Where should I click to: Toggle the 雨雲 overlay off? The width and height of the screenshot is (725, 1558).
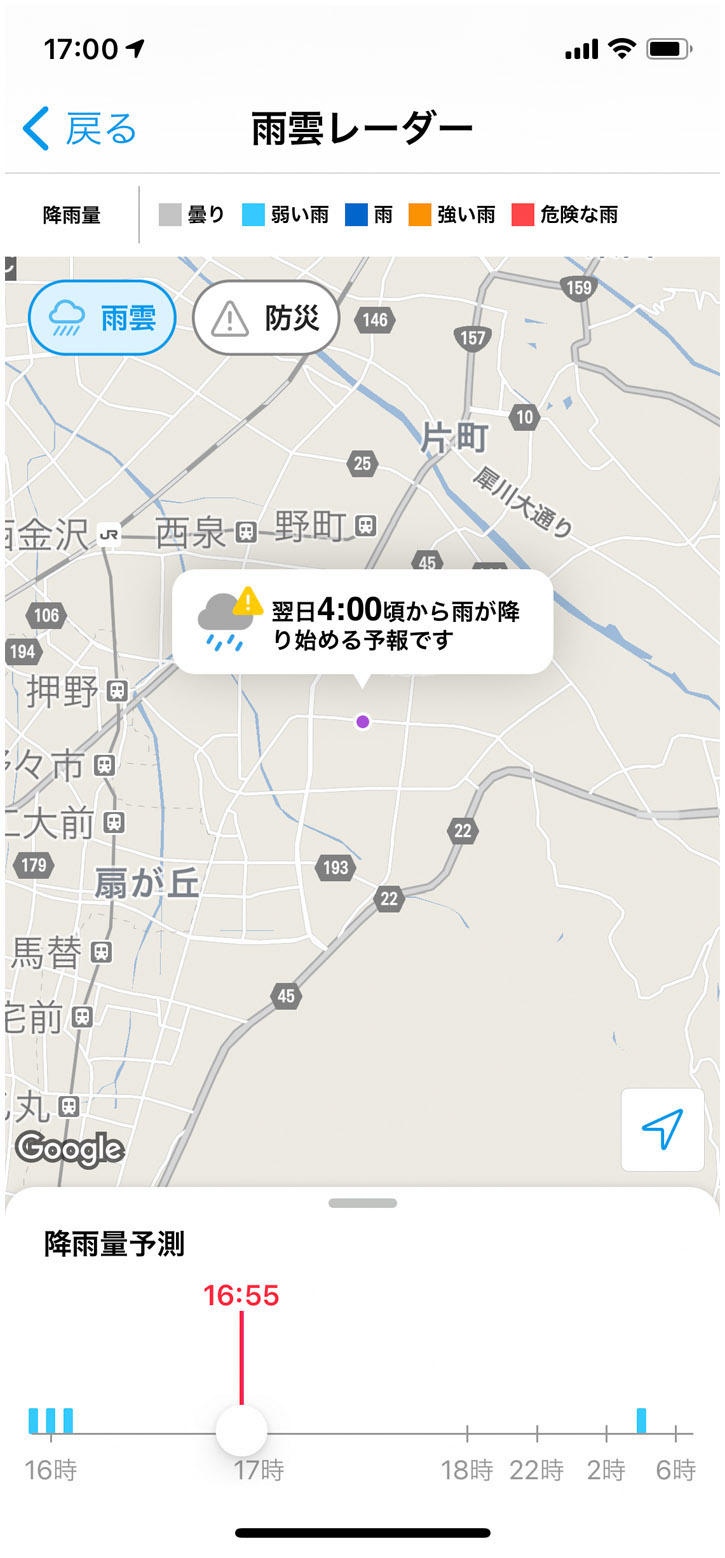tap(101, 317)
